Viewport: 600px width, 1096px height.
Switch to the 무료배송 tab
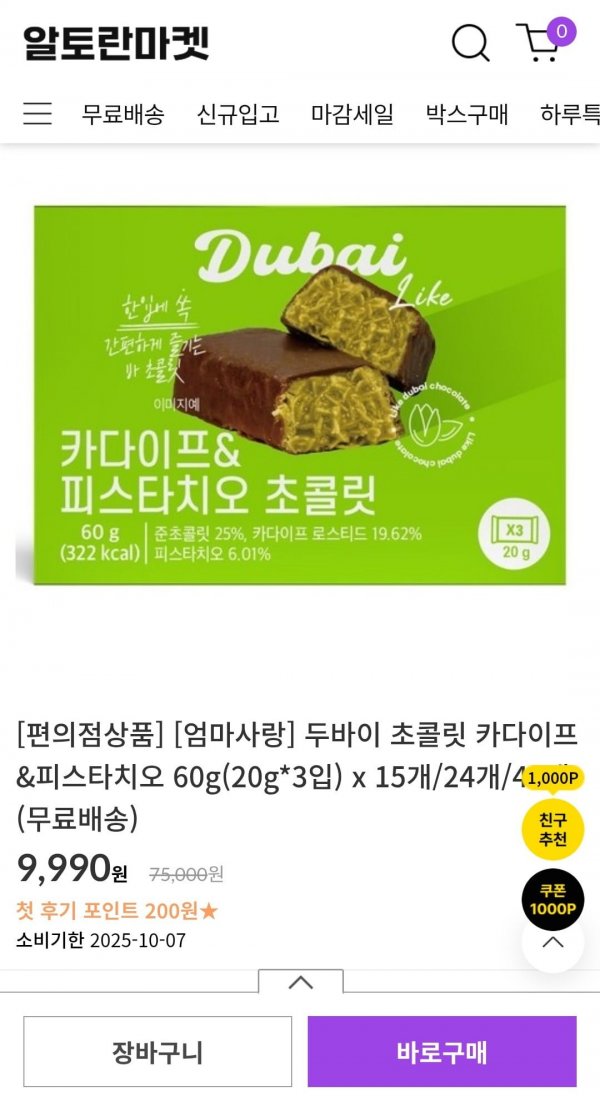(123, 114)
